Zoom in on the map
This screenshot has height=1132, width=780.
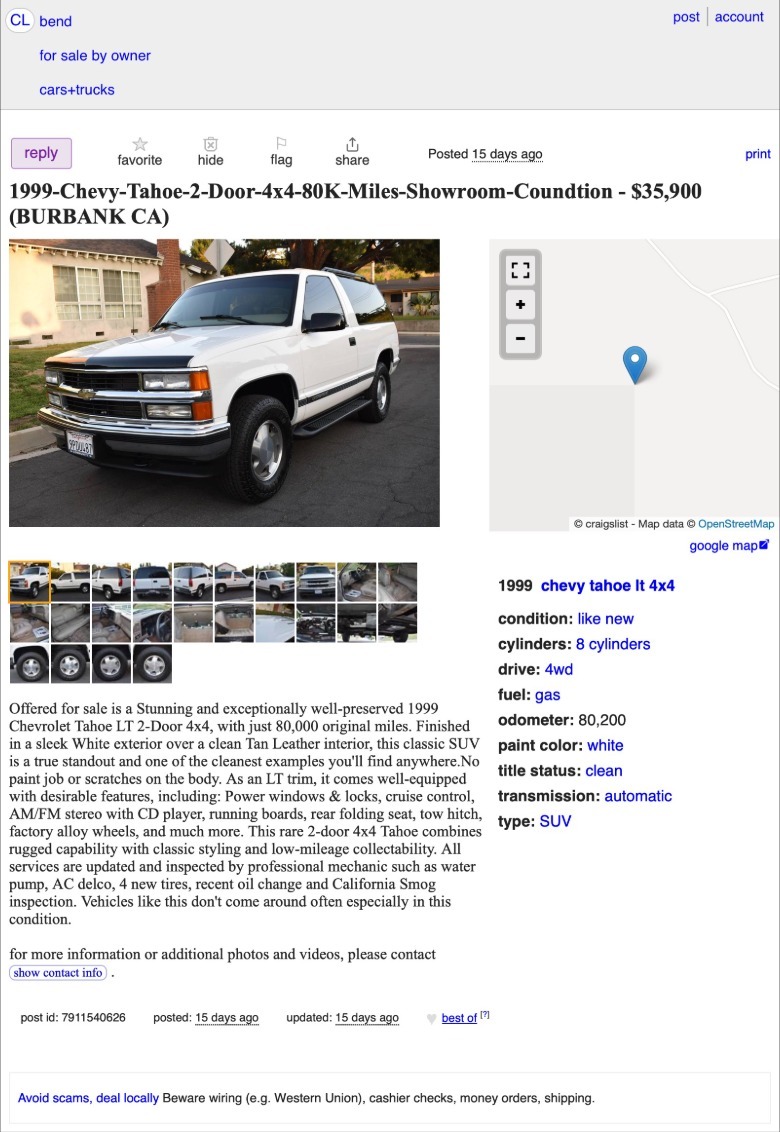[520, 304]
